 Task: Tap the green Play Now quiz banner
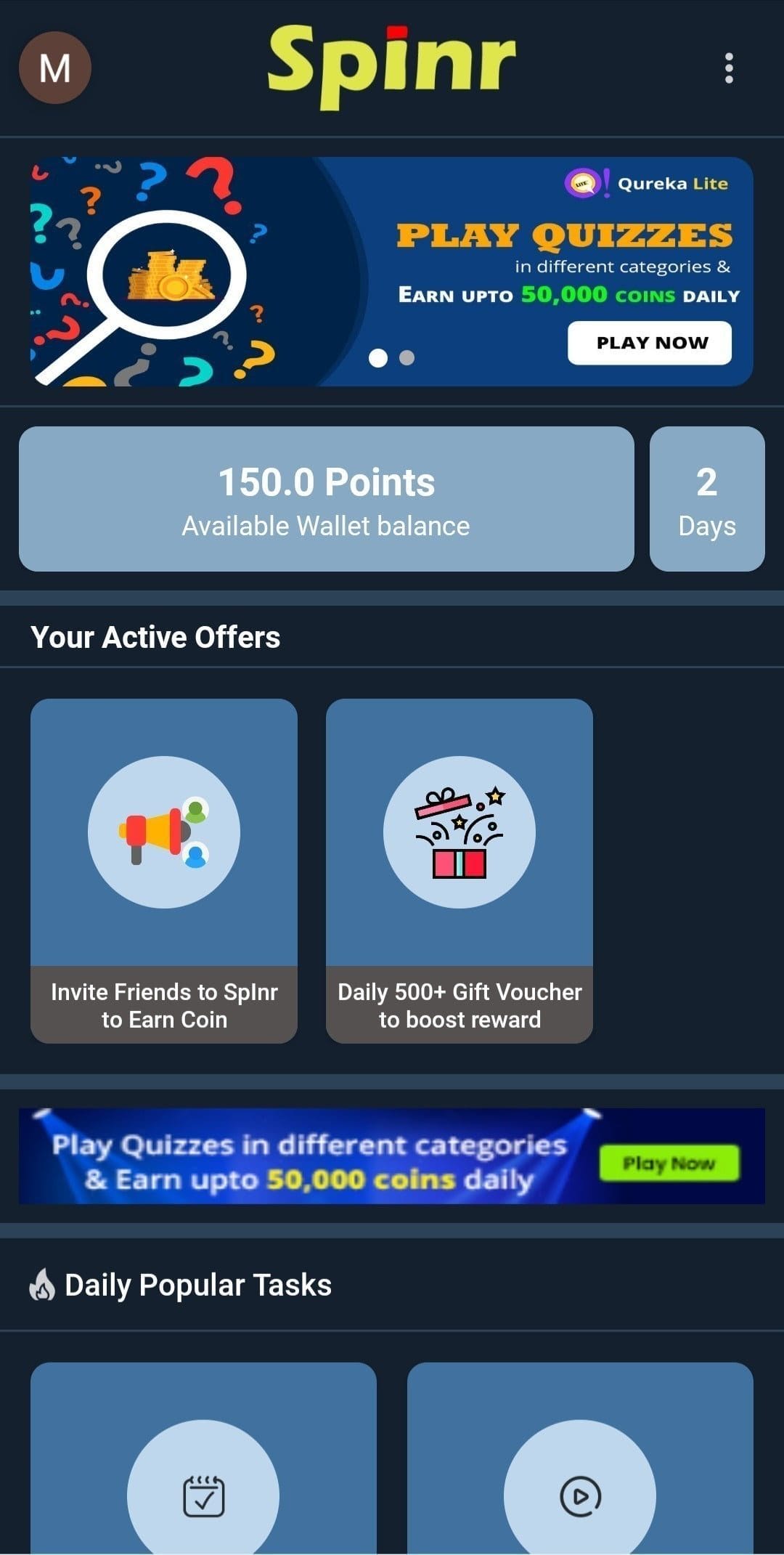click(669, 1163)
